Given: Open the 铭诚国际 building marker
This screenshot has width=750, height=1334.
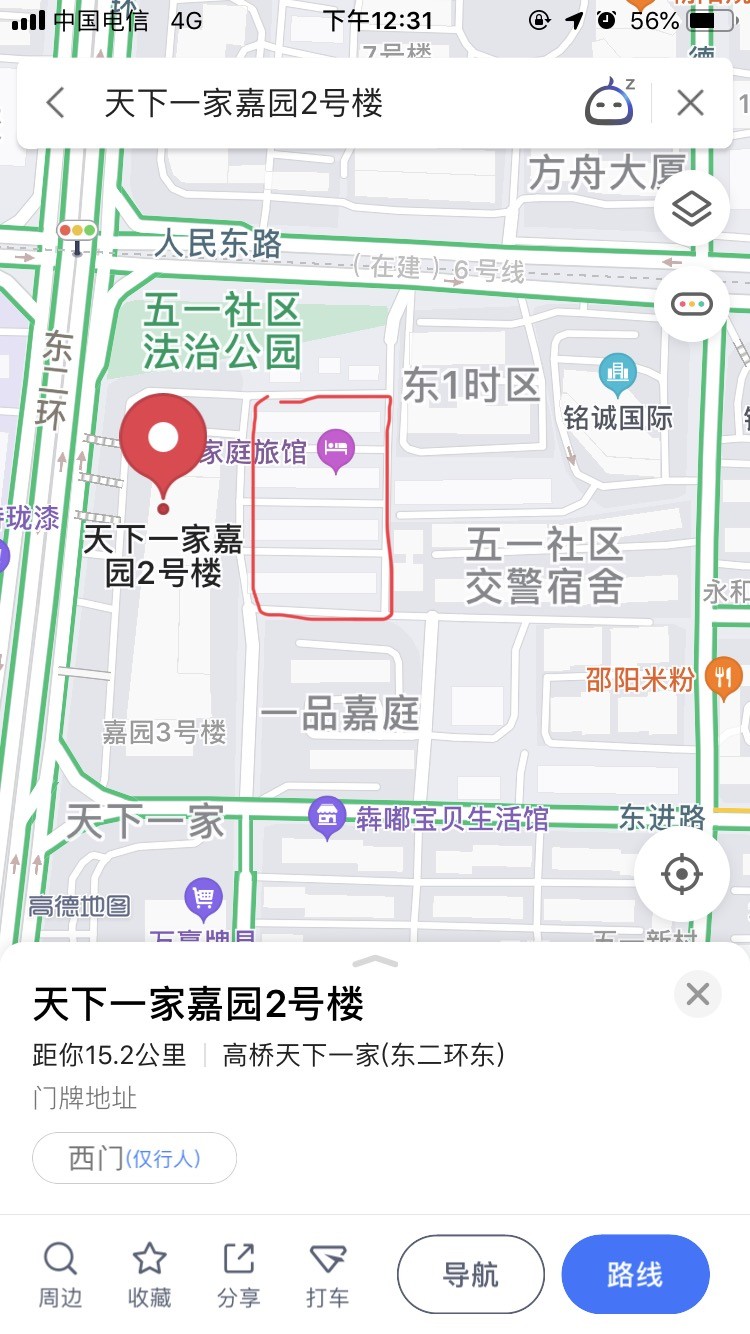Looking at the screenshot, I should point(618,376).
